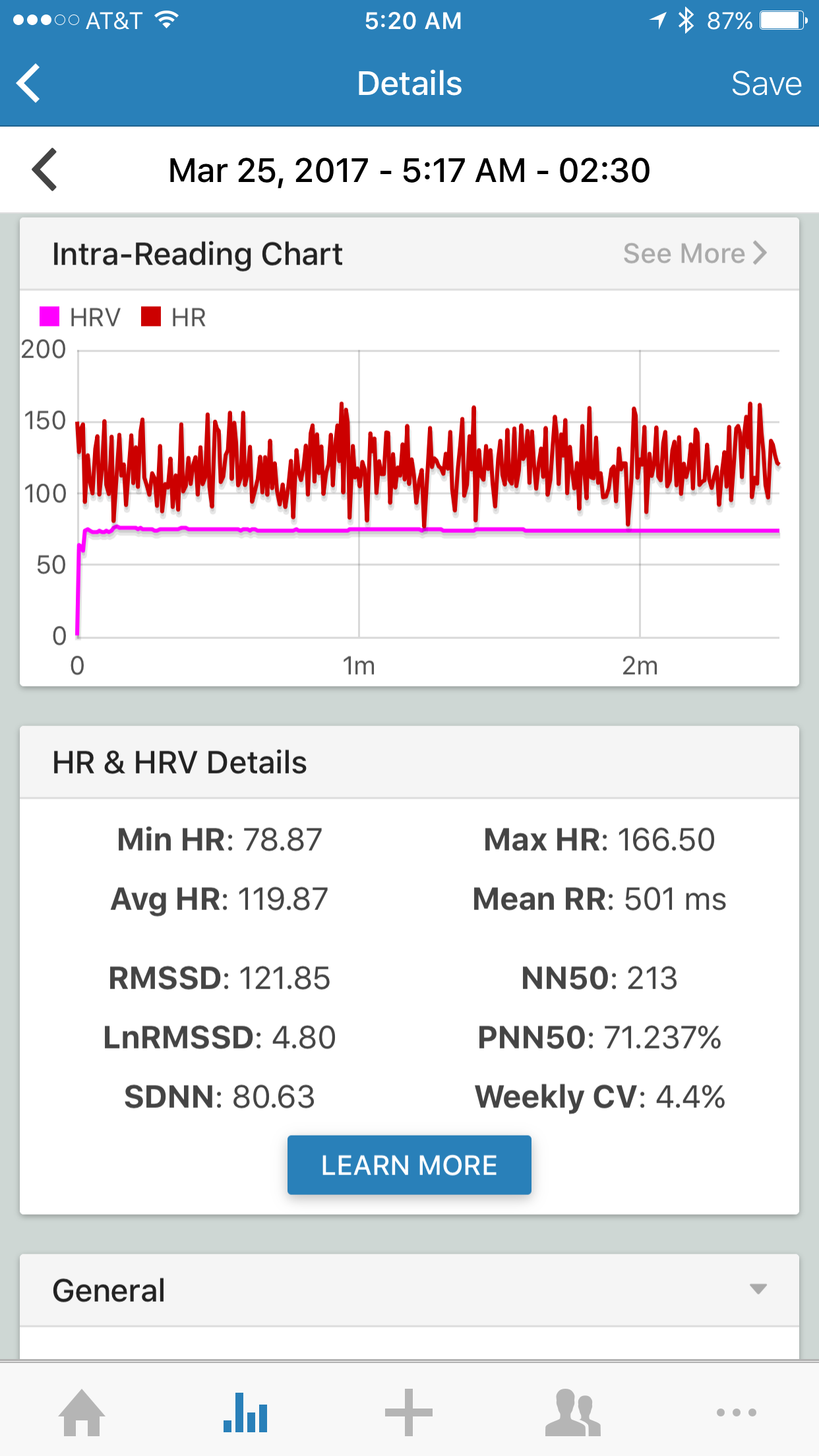Go to the previous reading date
The width and height of the screenshot is (819, 1456).
click(45, 170)
